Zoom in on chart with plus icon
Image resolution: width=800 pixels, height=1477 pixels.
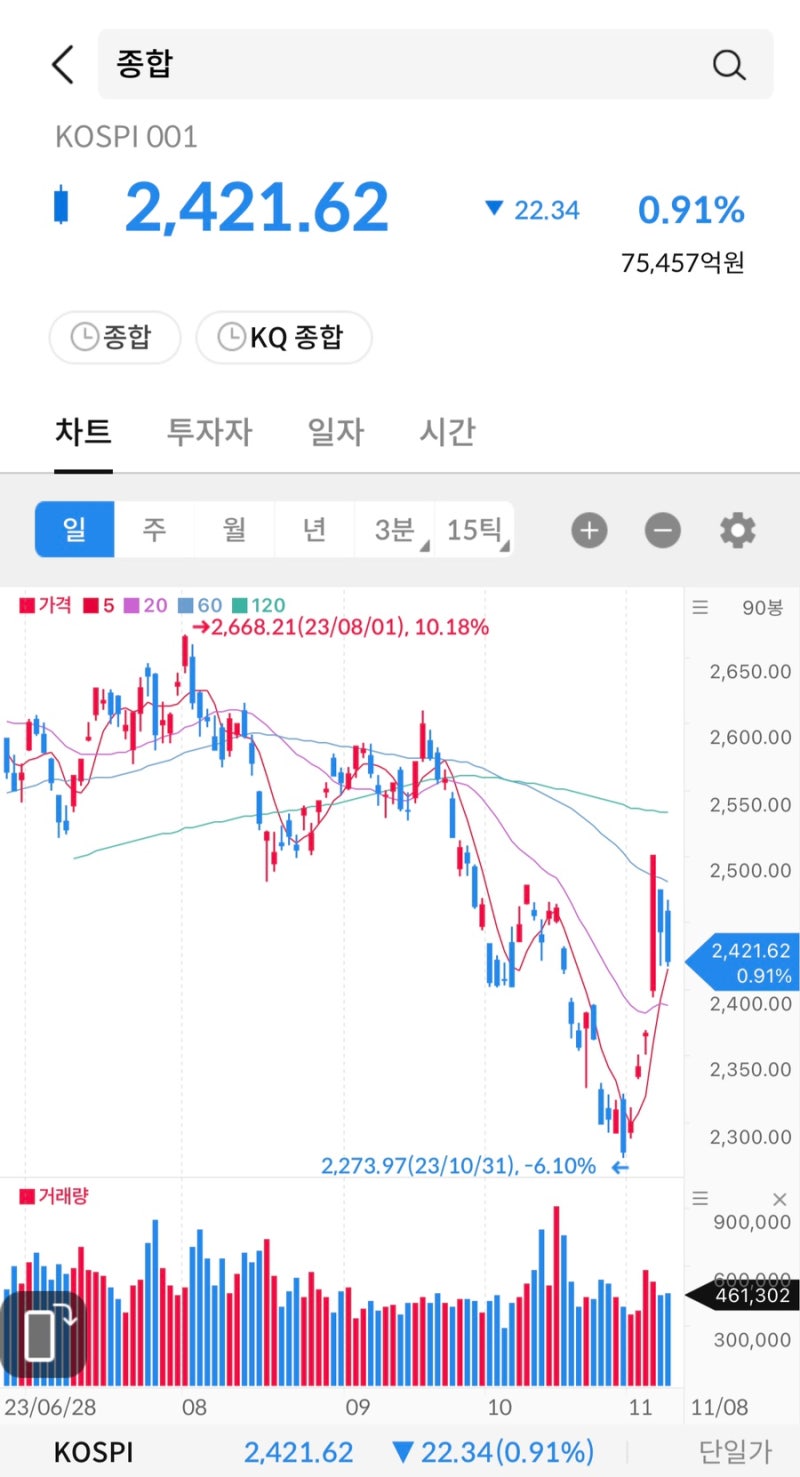click(589, 530)
